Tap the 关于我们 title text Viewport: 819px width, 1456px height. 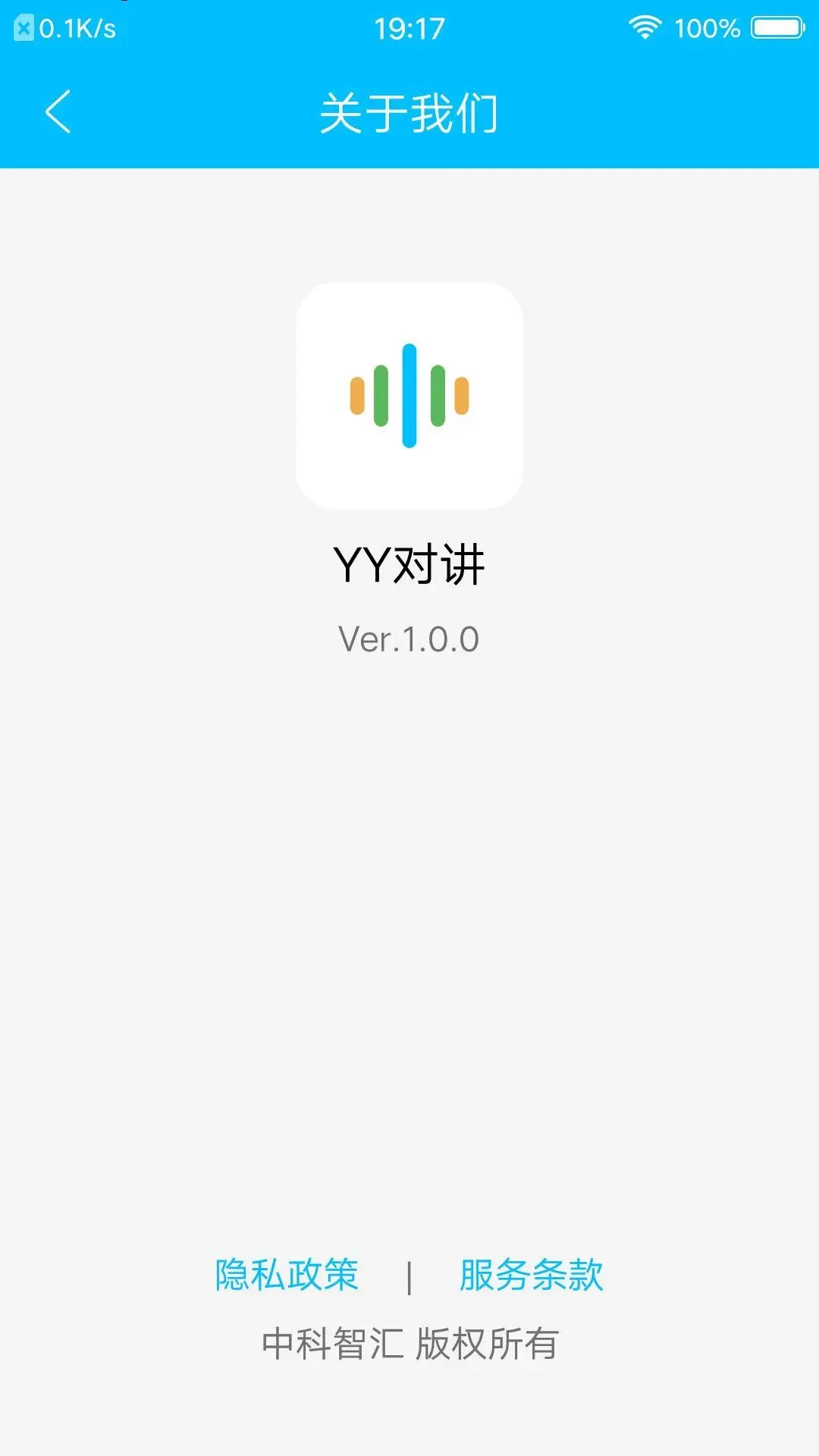click(x=409, y=111)
